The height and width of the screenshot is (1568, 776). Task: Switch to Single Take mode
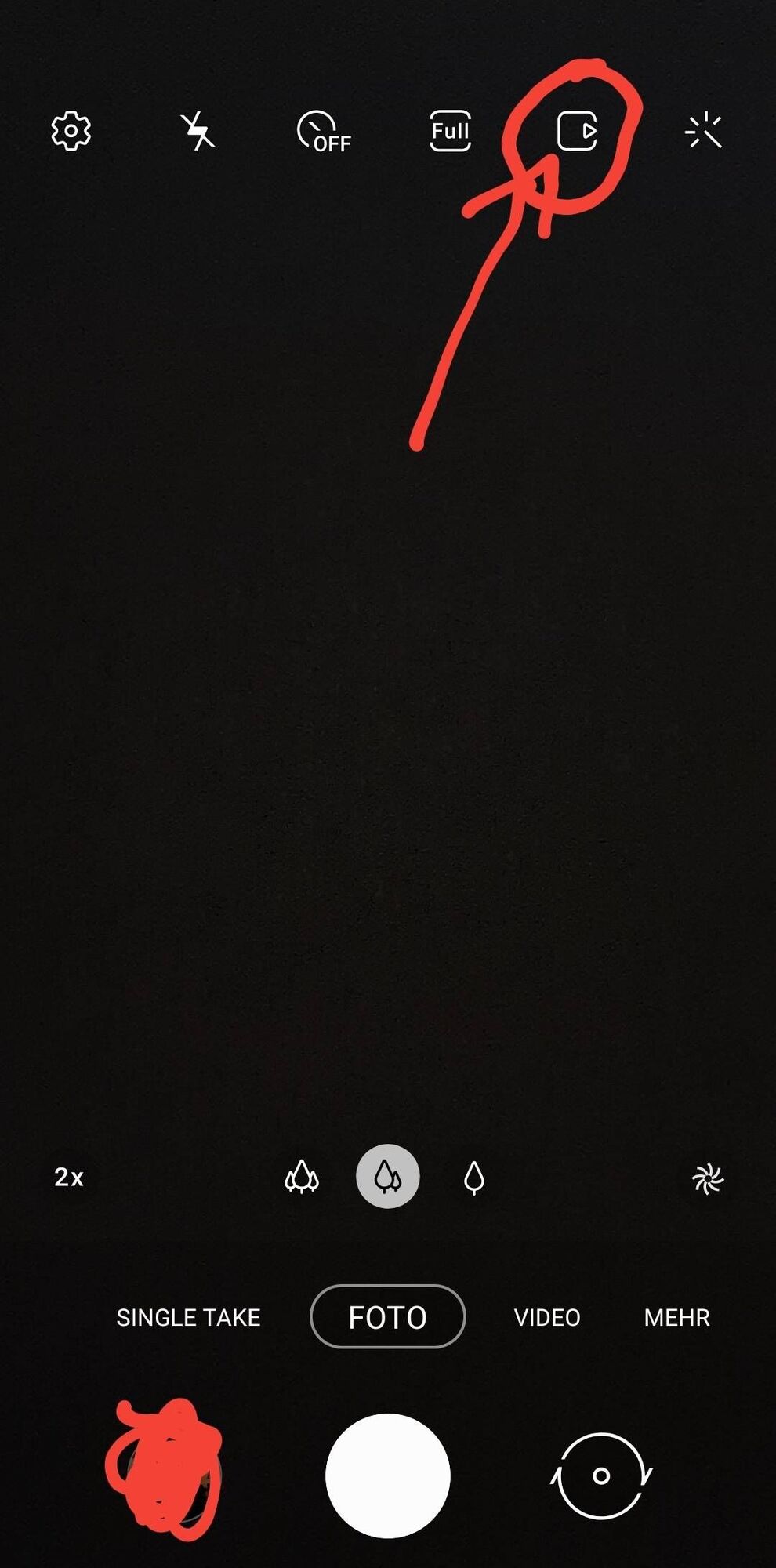click(x=188, y=1317)
